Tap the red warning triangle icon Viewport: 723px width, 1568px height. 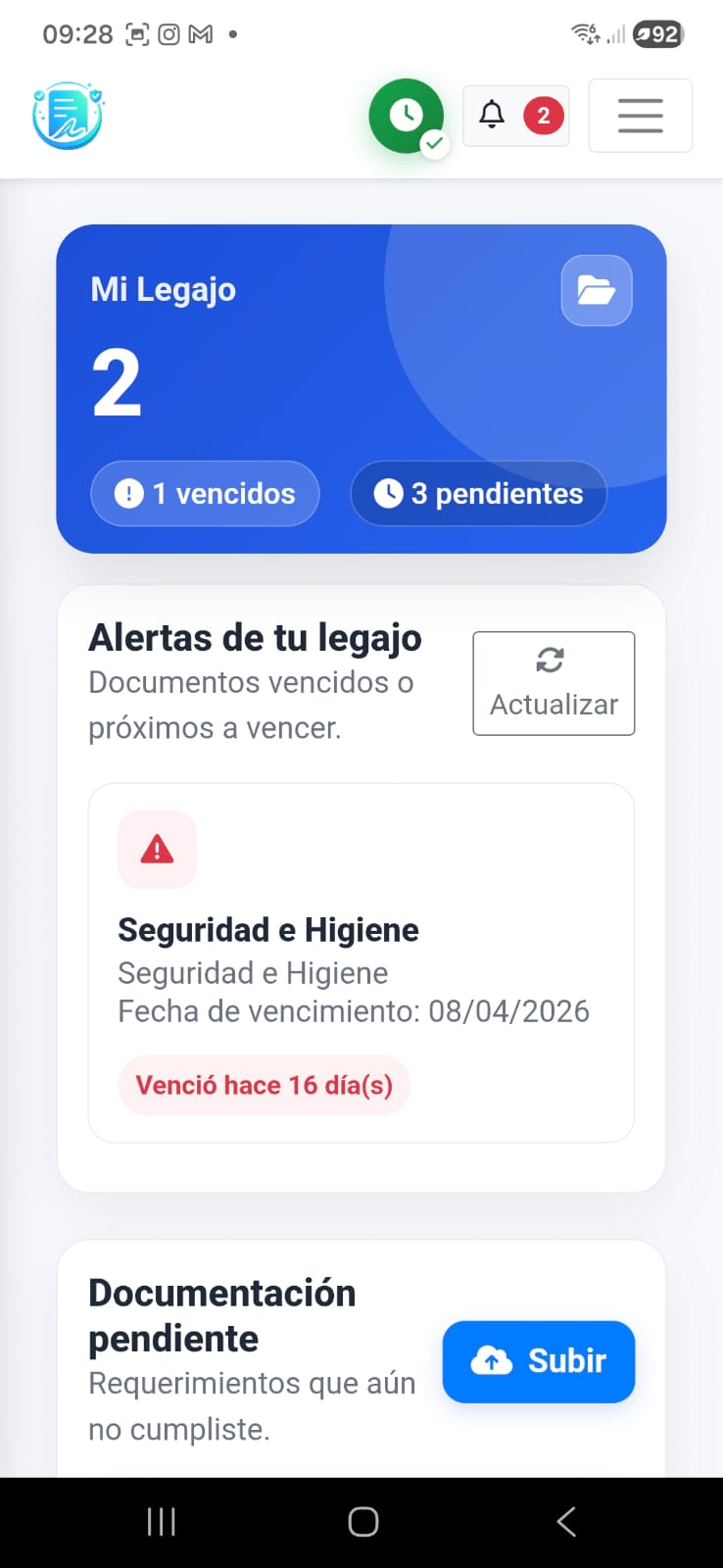157,850
